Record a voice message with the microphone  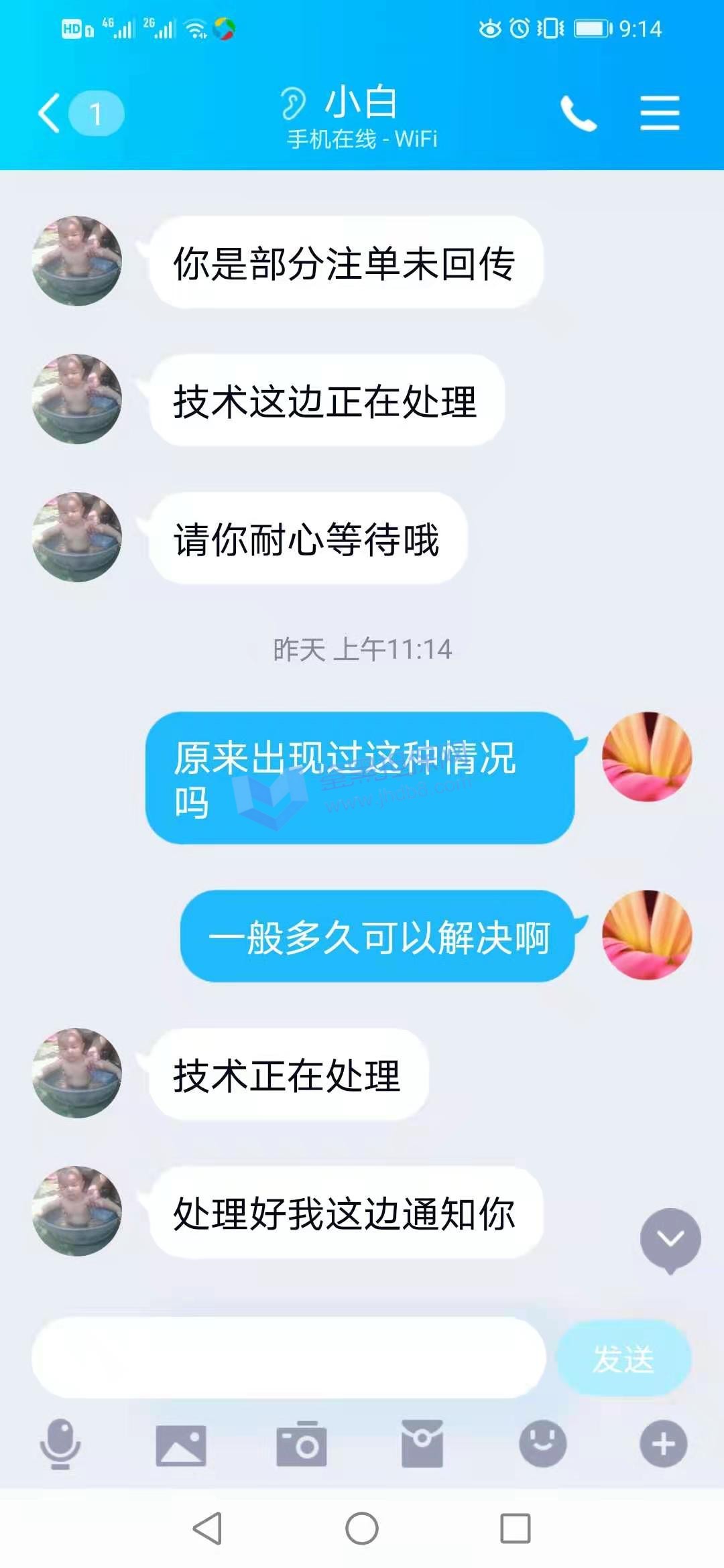pyautogui.click(x=60, y=1444)
